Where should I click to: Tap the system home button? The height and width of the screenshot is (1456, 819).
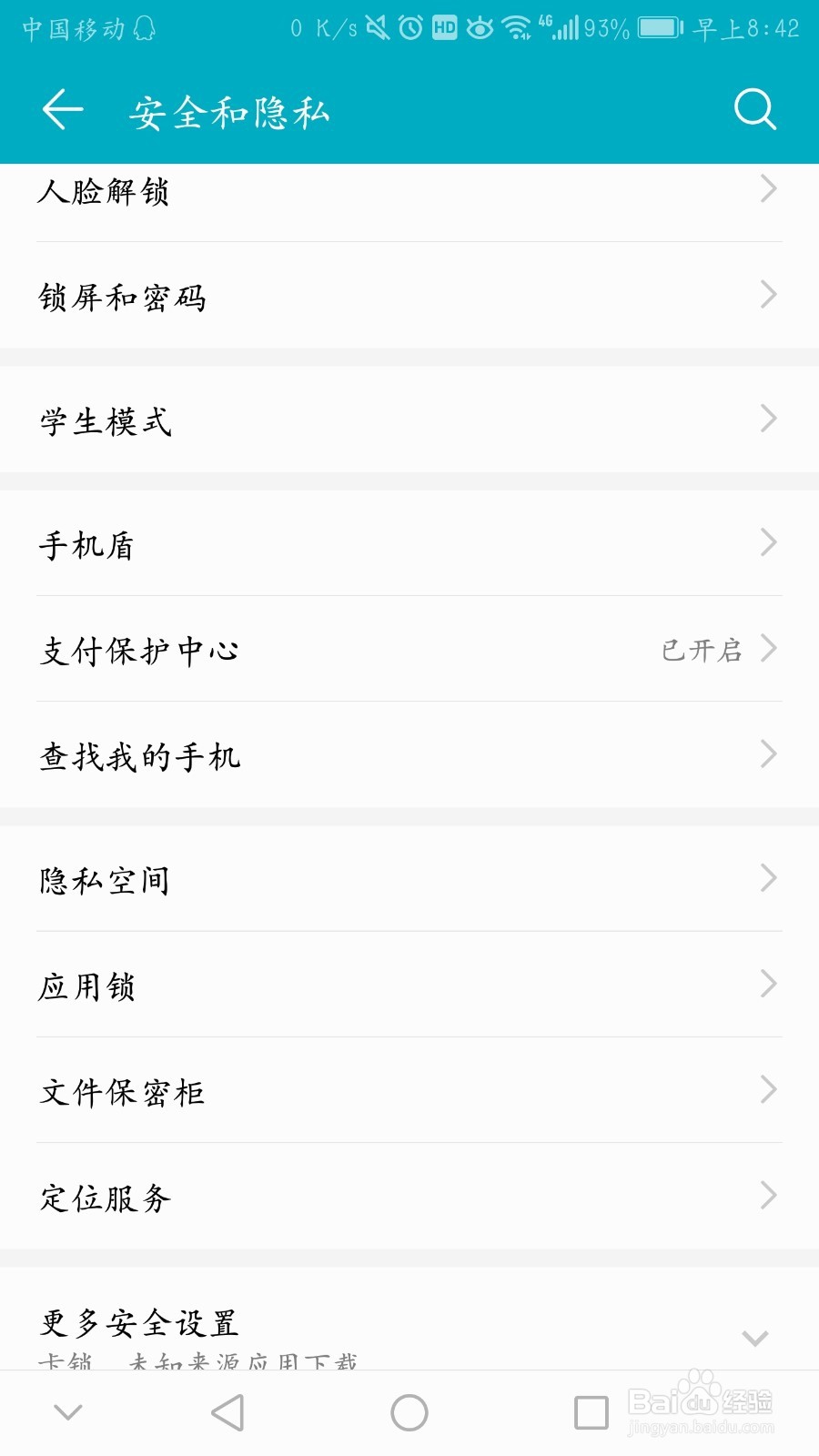point(409,1413)
